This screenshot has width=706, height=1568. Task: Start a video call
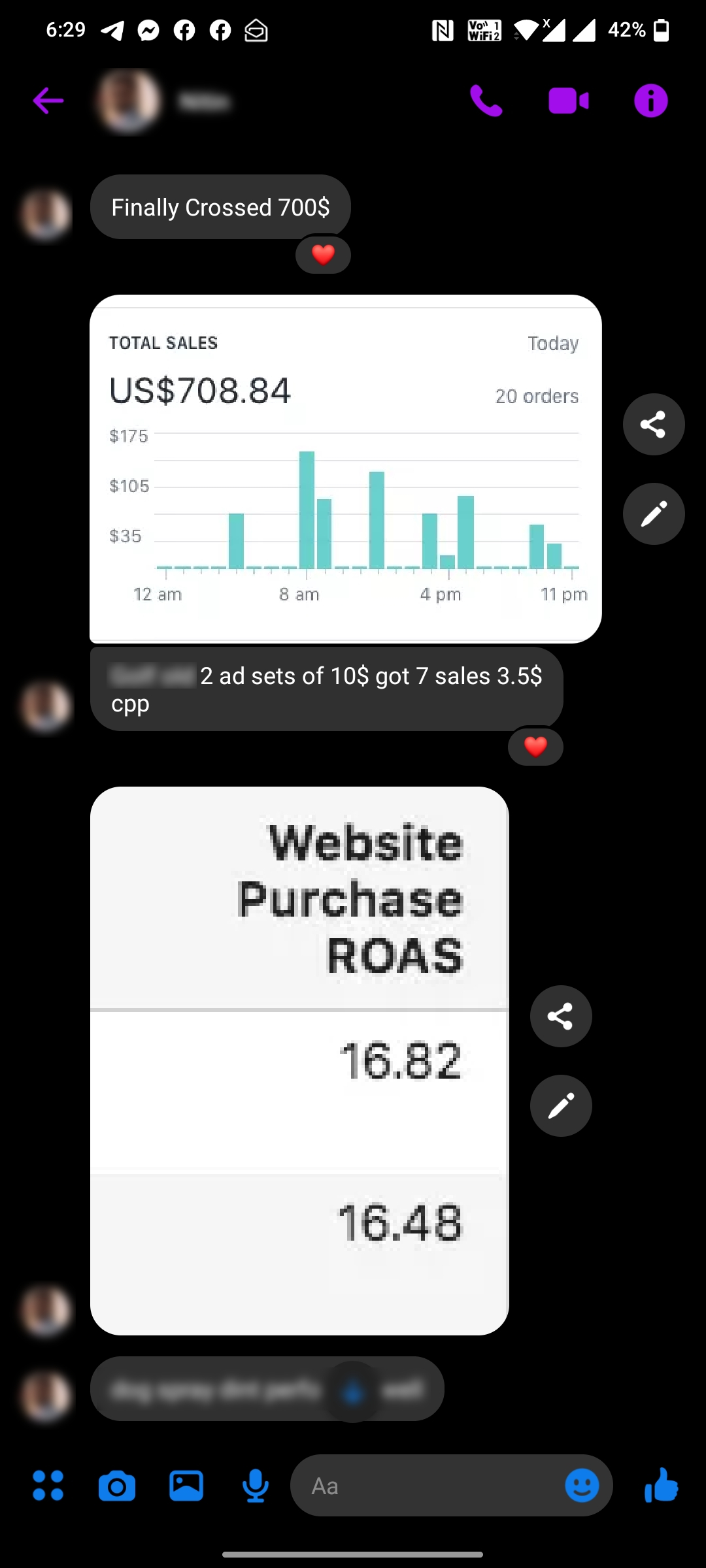point(568,101)
